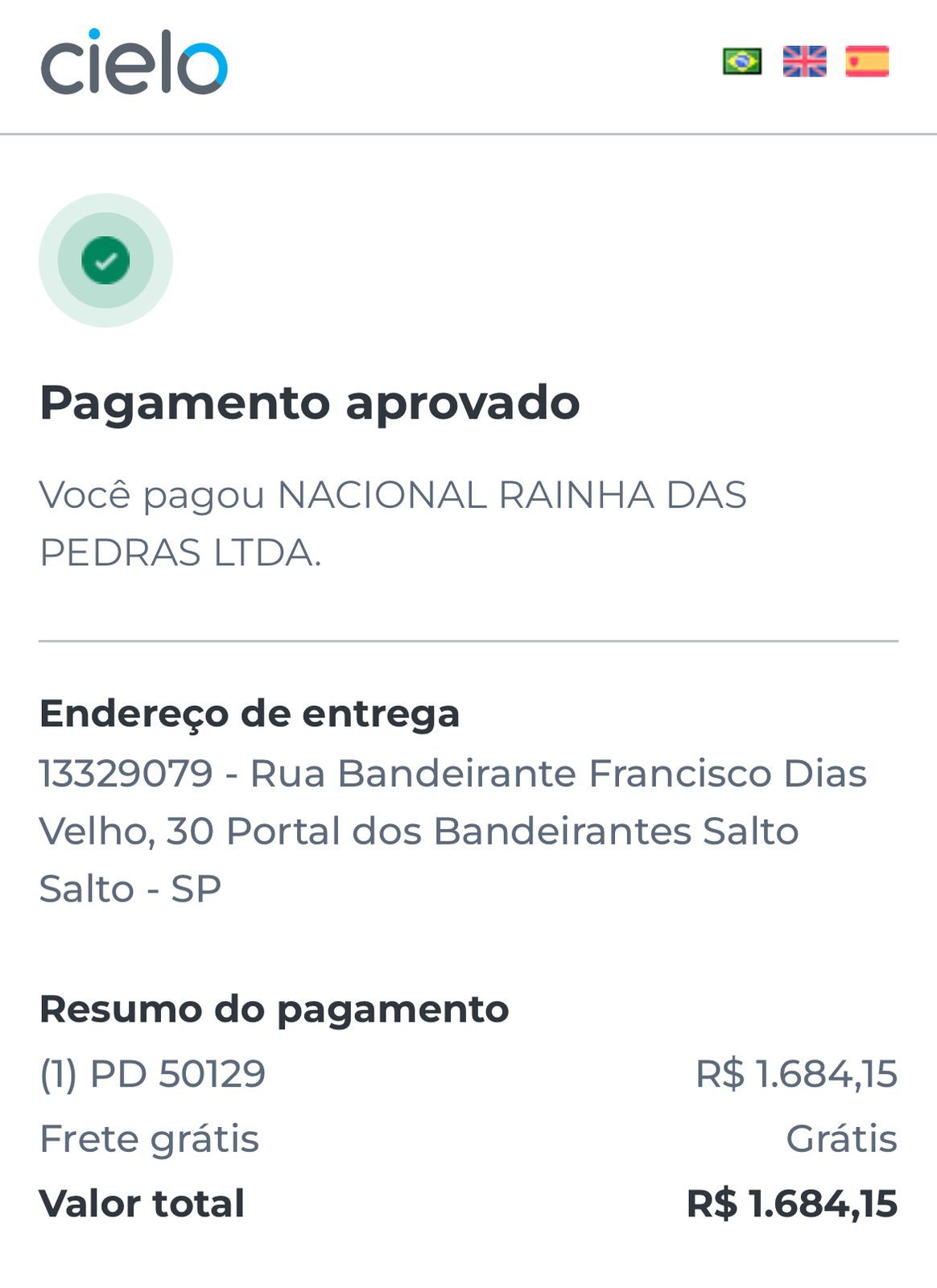The image size is (937, 1288).
Task: Click the divider line below the merchant message
Action: [x=468, y=640]
